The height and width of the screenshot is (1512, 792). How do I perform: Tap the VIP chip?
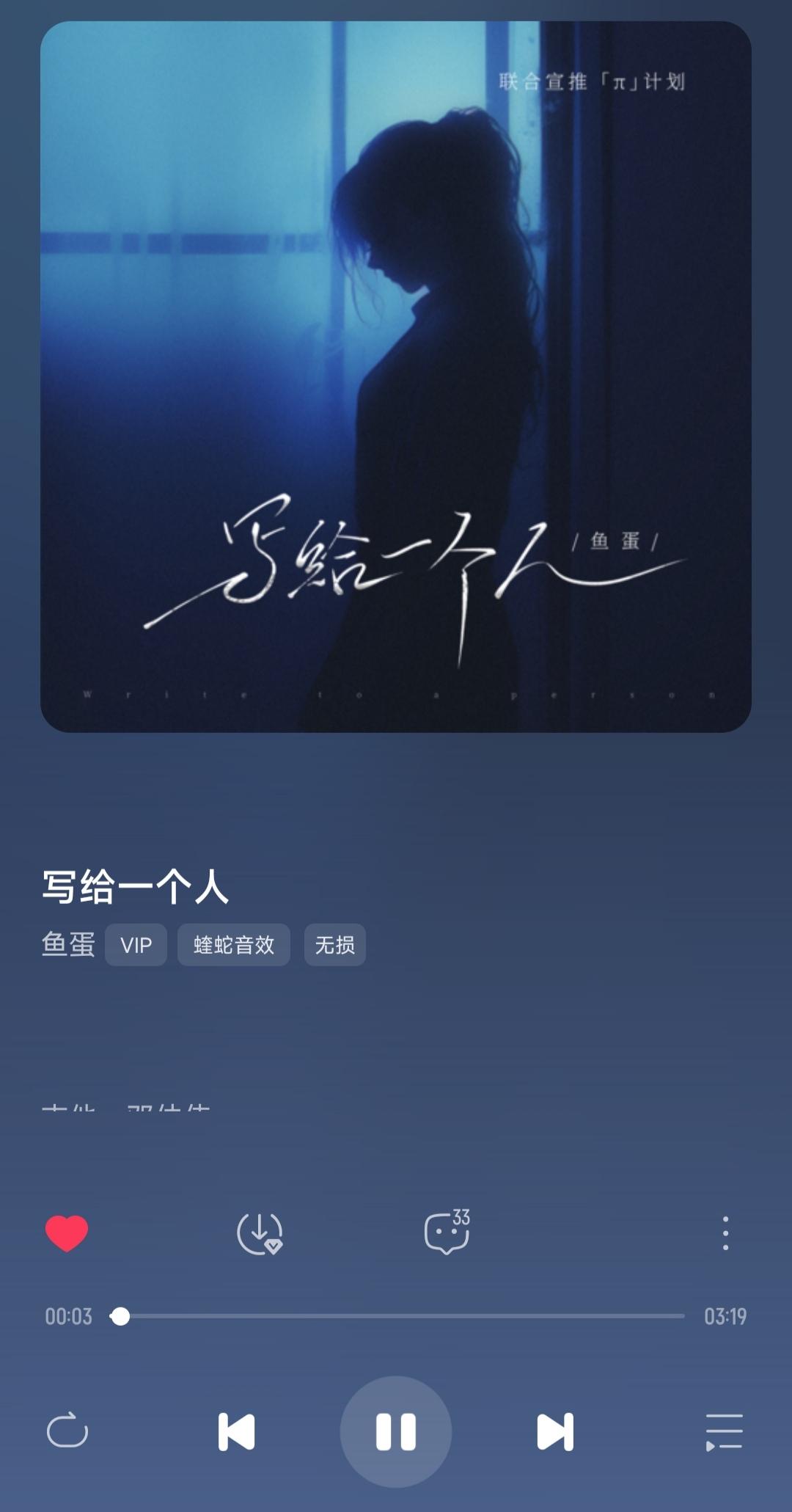(x=136, y=945)
